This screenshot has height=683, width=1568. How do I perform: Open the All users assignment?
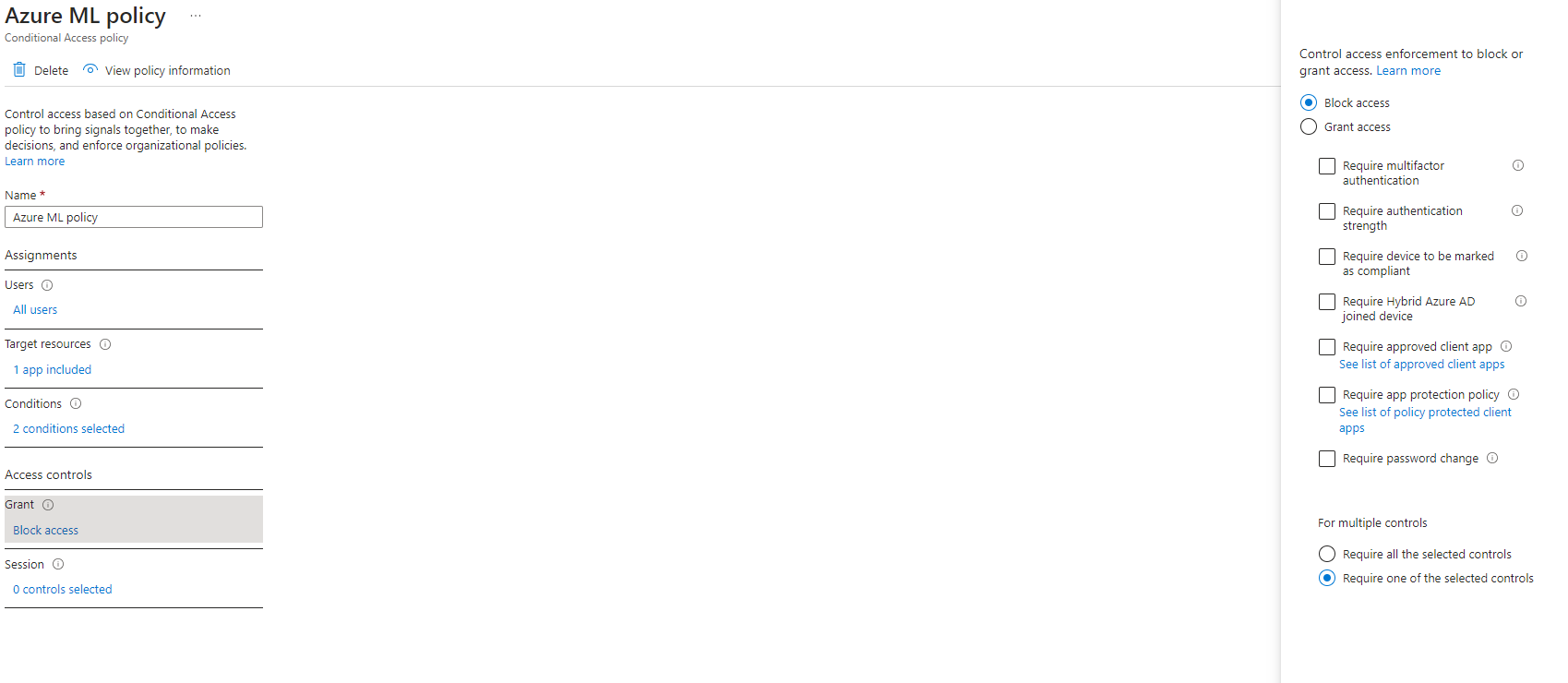[x=35, y=310]
